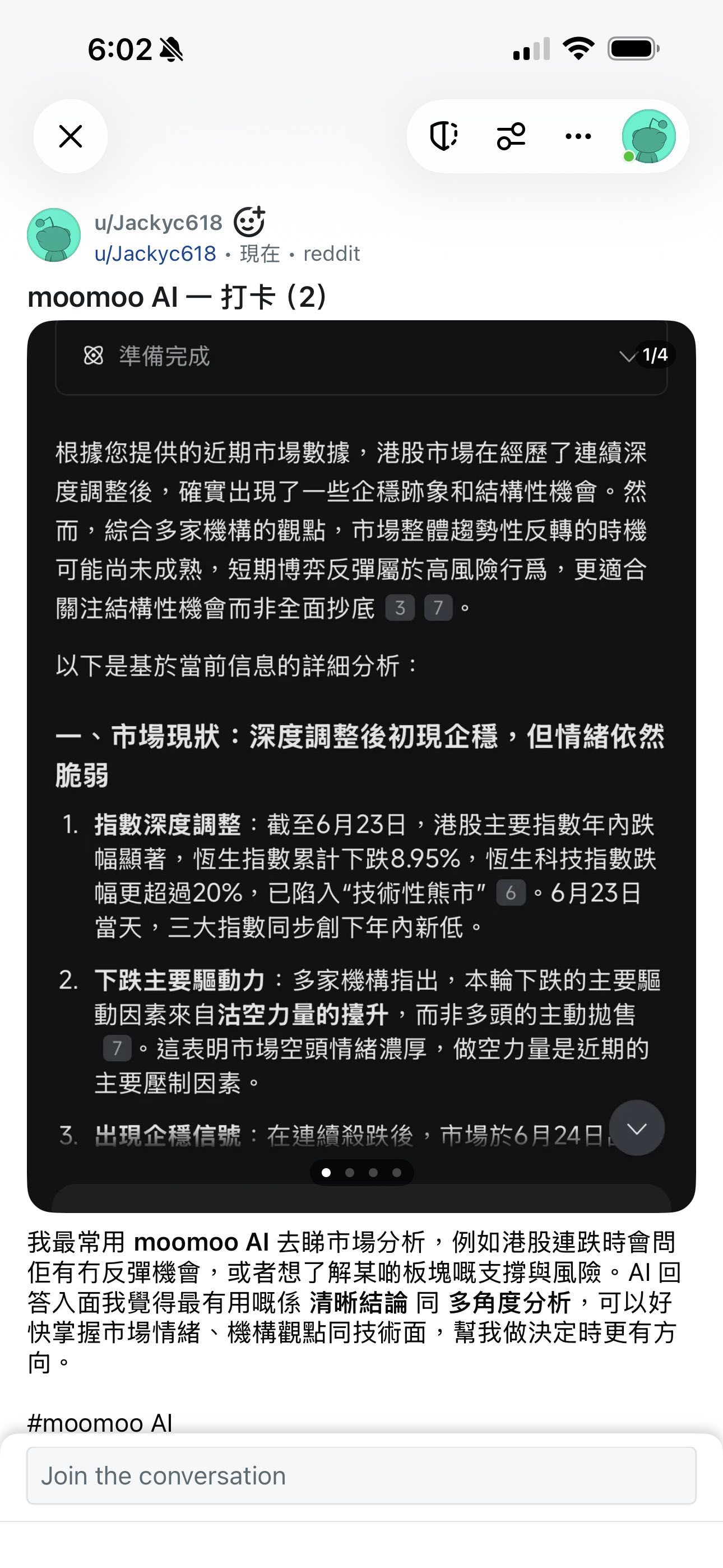The width and height of the screenshot is (723, 1568).
Task: Open your profile avatar in the toolbar
Action: [648, 136]
